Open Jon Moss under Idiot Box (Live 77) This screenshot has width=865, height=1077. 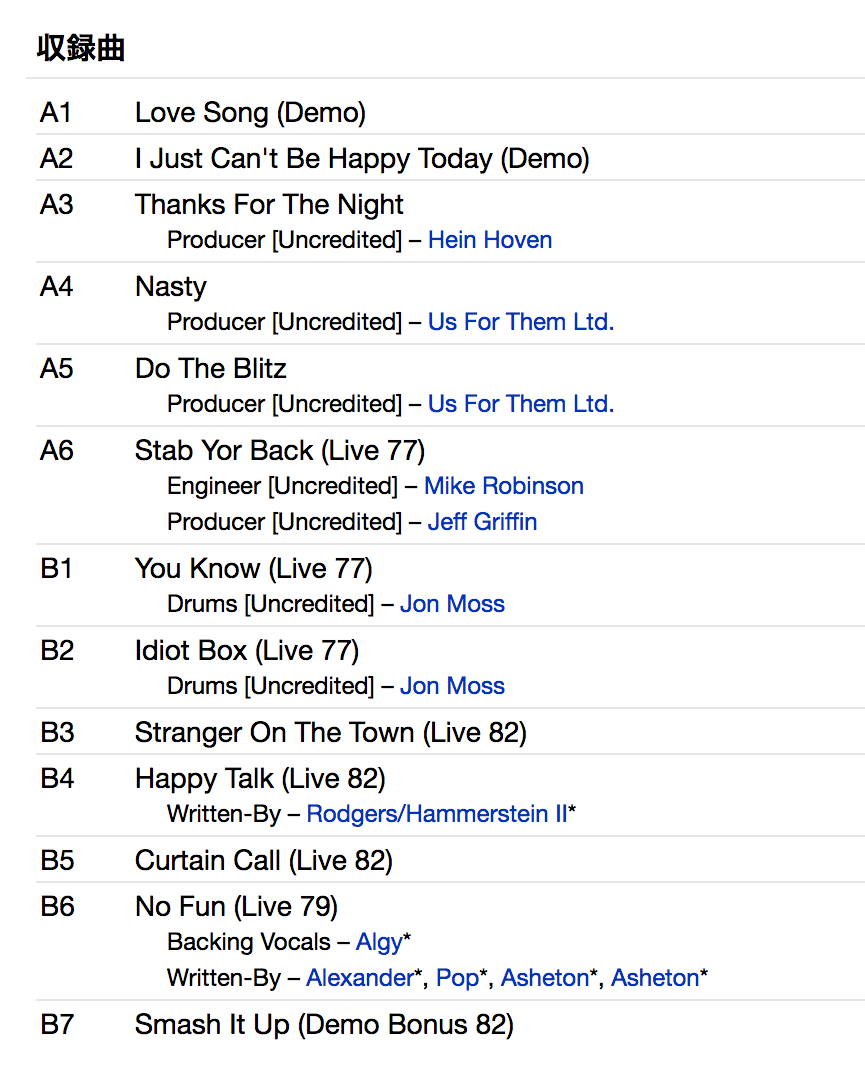point(452,686)
